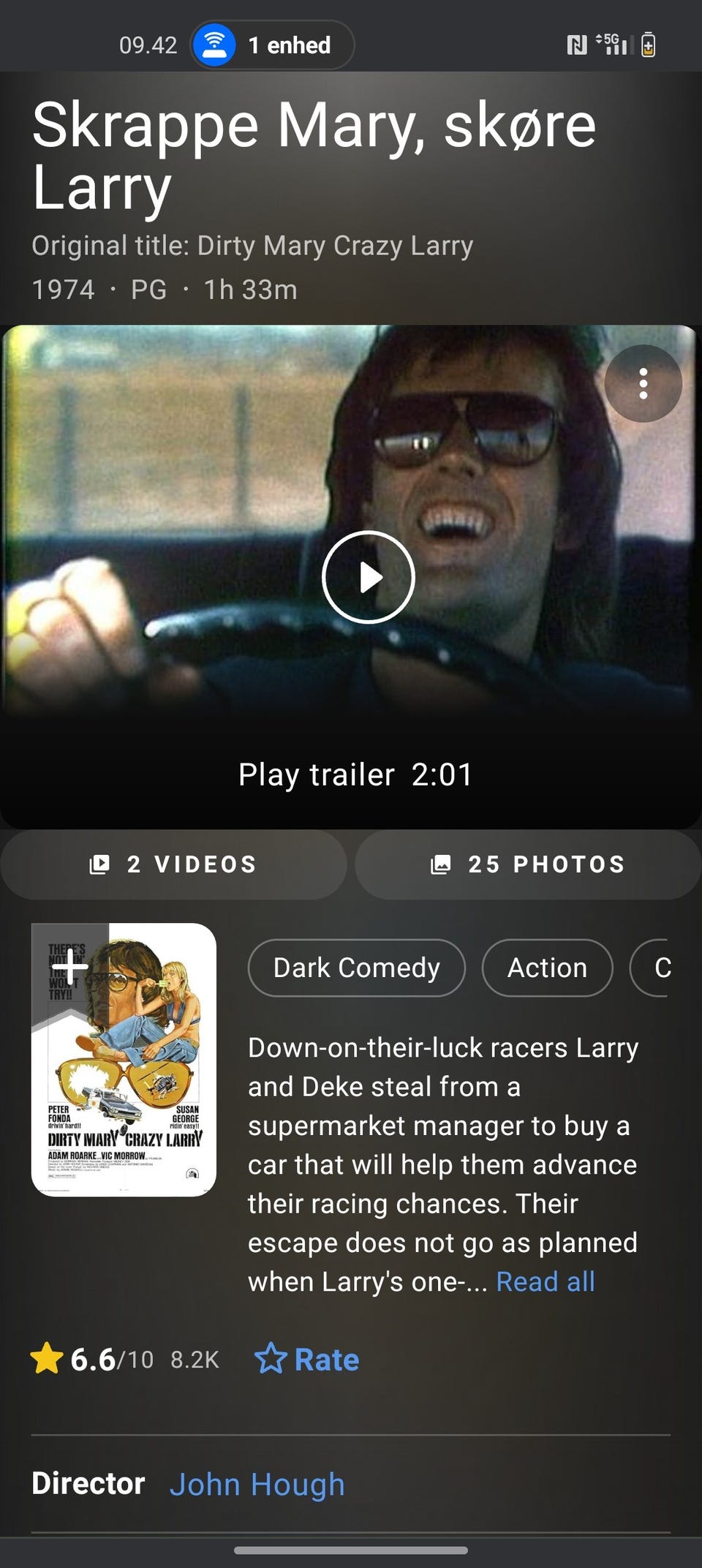The height and width of the screenshot is (1568, 702).
Task: Play the movie trailer
Action: coord(368,577)
